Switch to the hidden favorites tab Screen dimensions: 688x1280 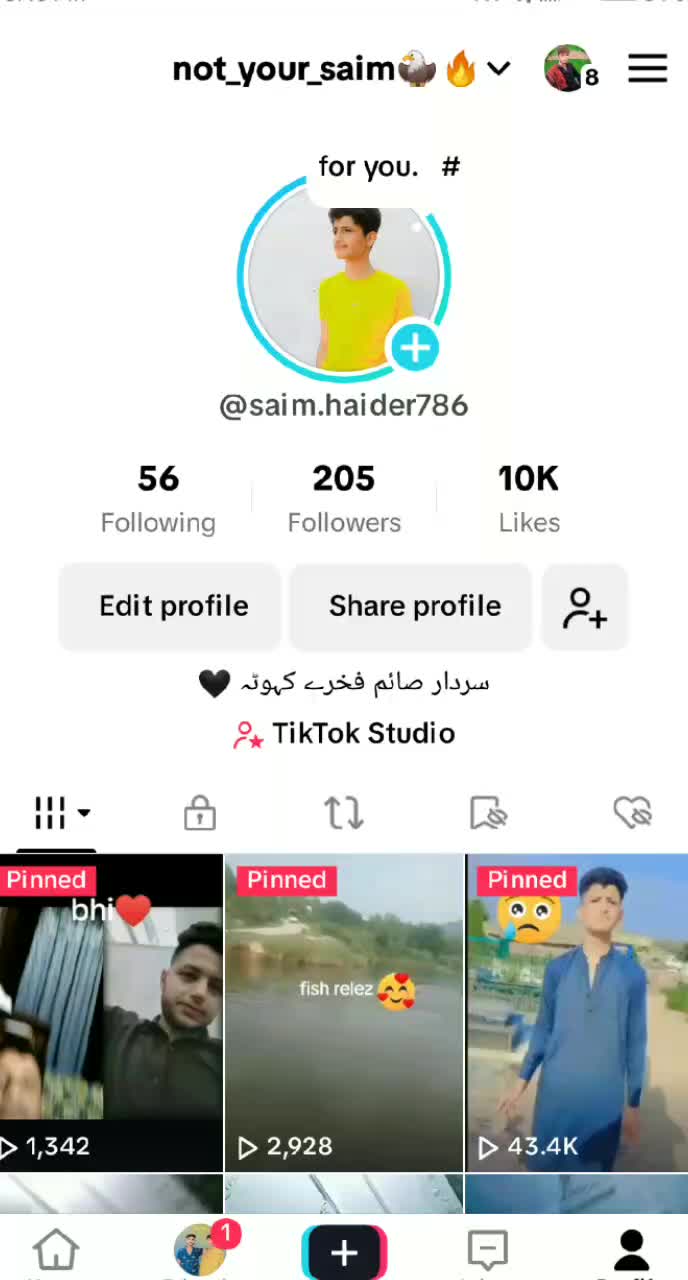click(x=488, y=813)
